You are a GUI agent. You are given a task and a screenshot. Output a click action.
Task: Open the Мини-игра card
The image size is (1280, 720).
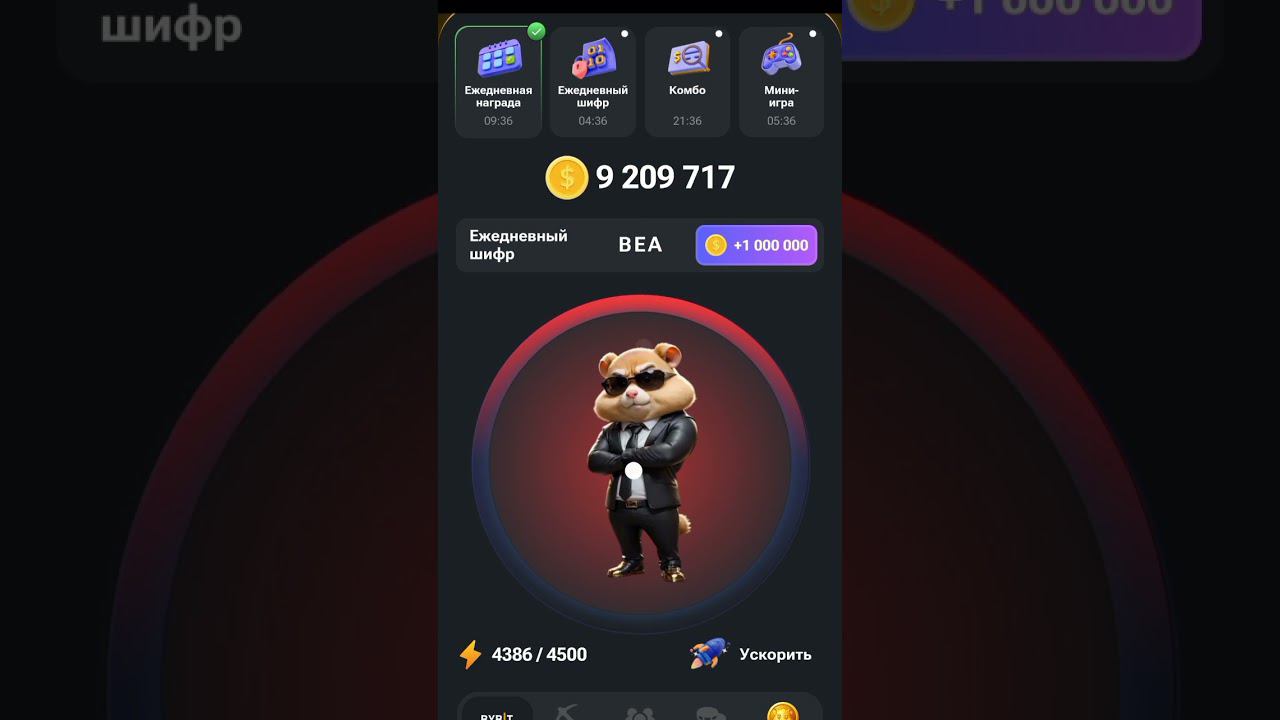pyautogui.click(x=781, y=82)
